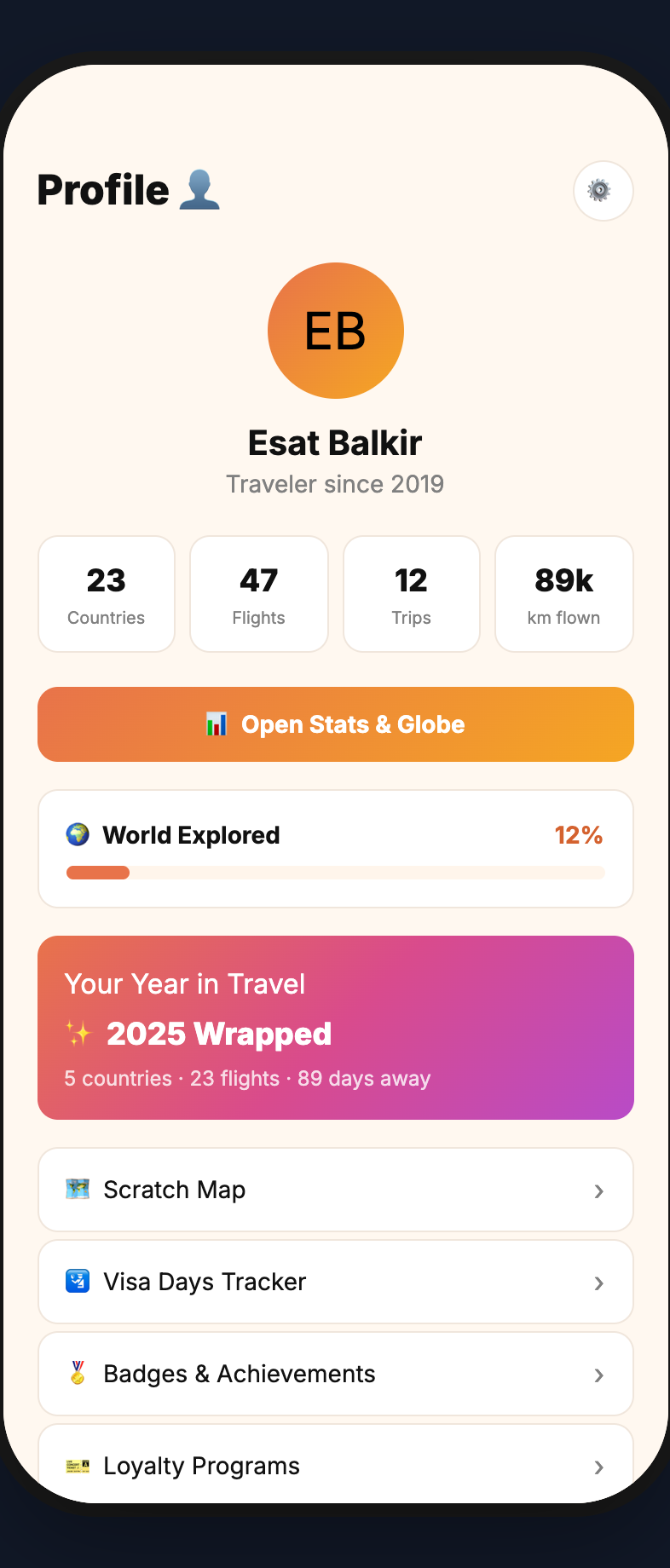Open Badges & Achievements
This screenshot has height=1568, width=670.
click(x=336, y=1374)
